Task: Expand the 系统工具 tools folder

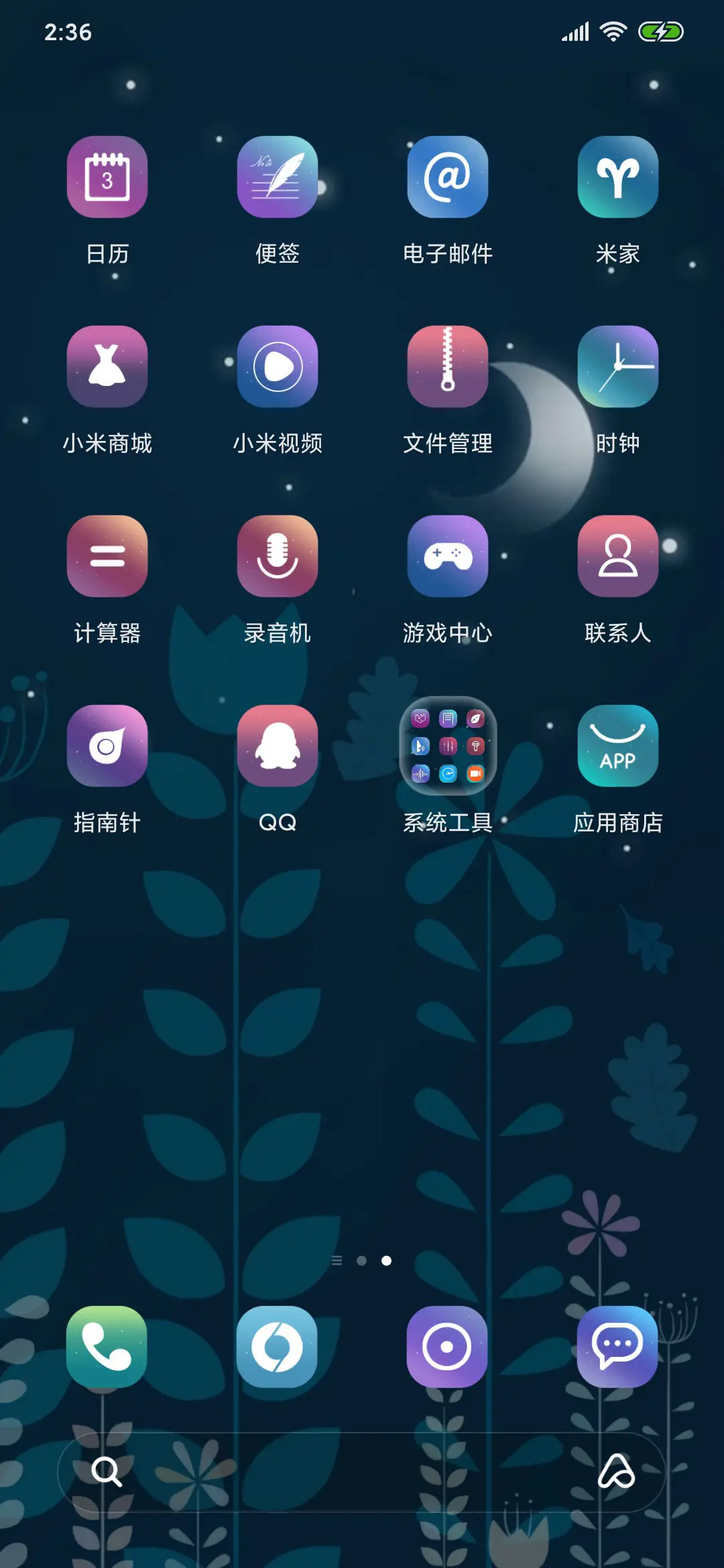Action: point(447,747)
